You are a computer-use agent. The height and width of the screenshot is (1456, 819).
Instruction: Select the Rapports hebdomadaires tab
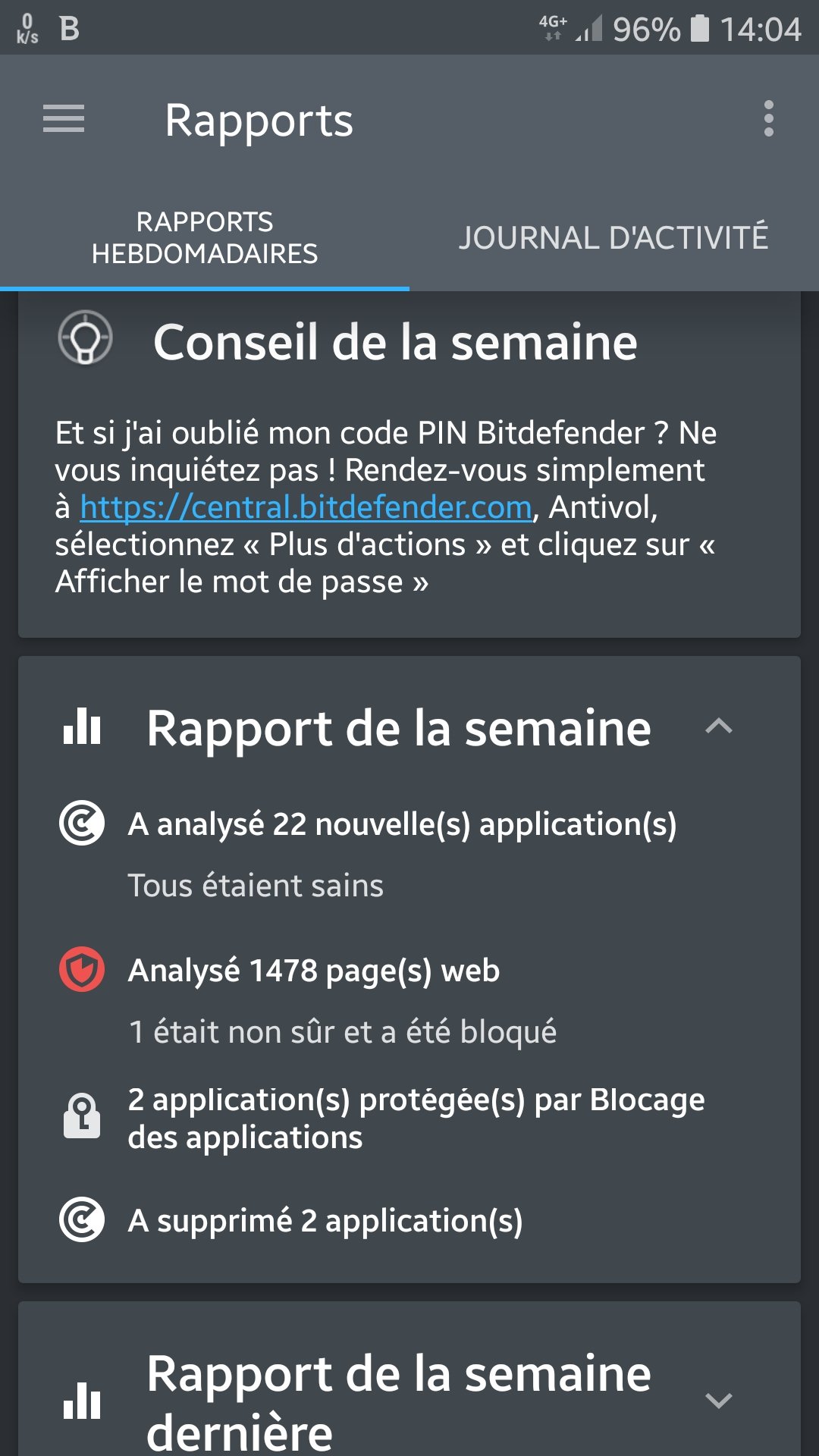(205, 238)
